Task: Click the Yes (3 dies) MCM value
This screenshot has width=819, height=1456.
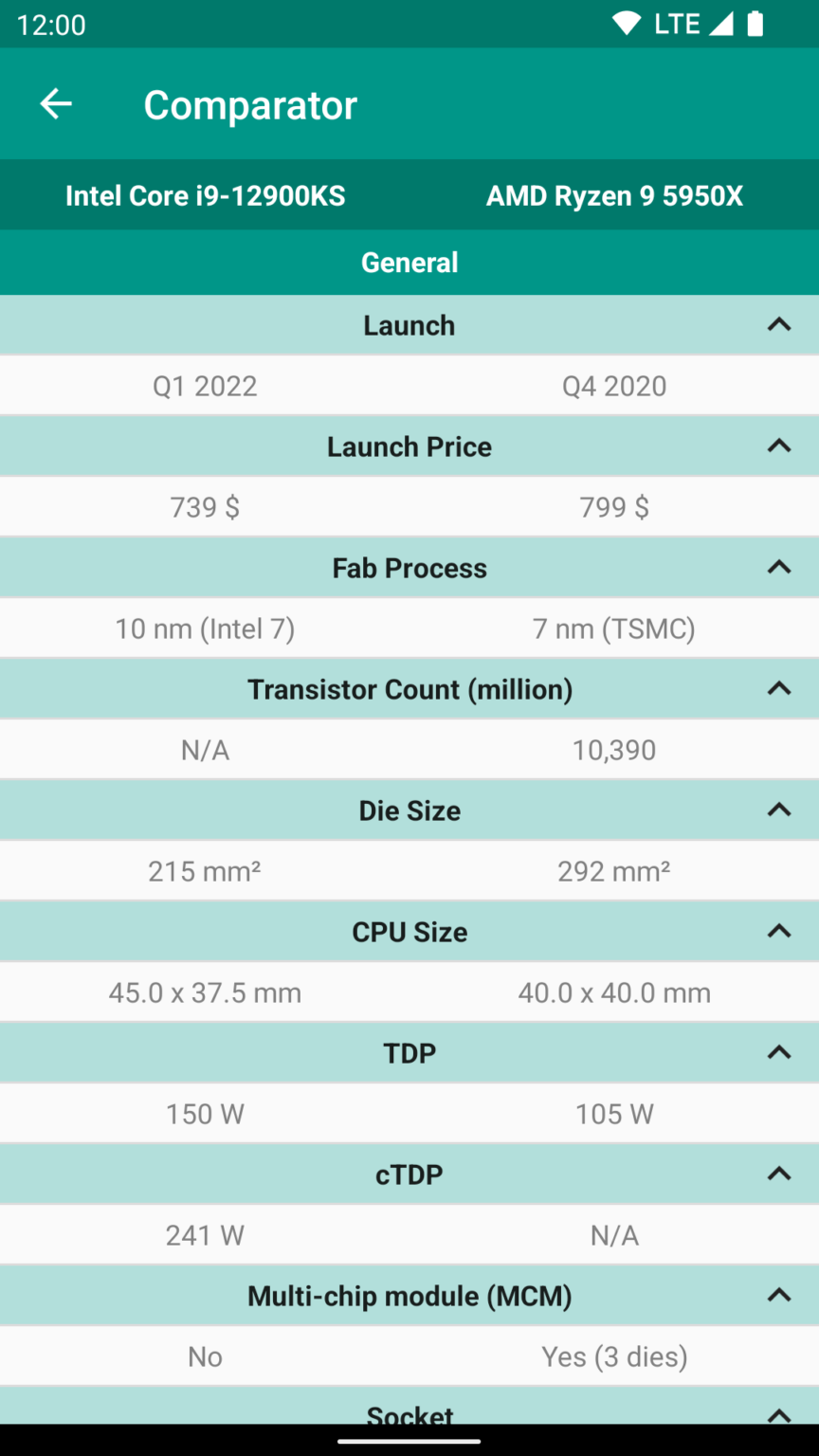Action: click(614, 1356)
